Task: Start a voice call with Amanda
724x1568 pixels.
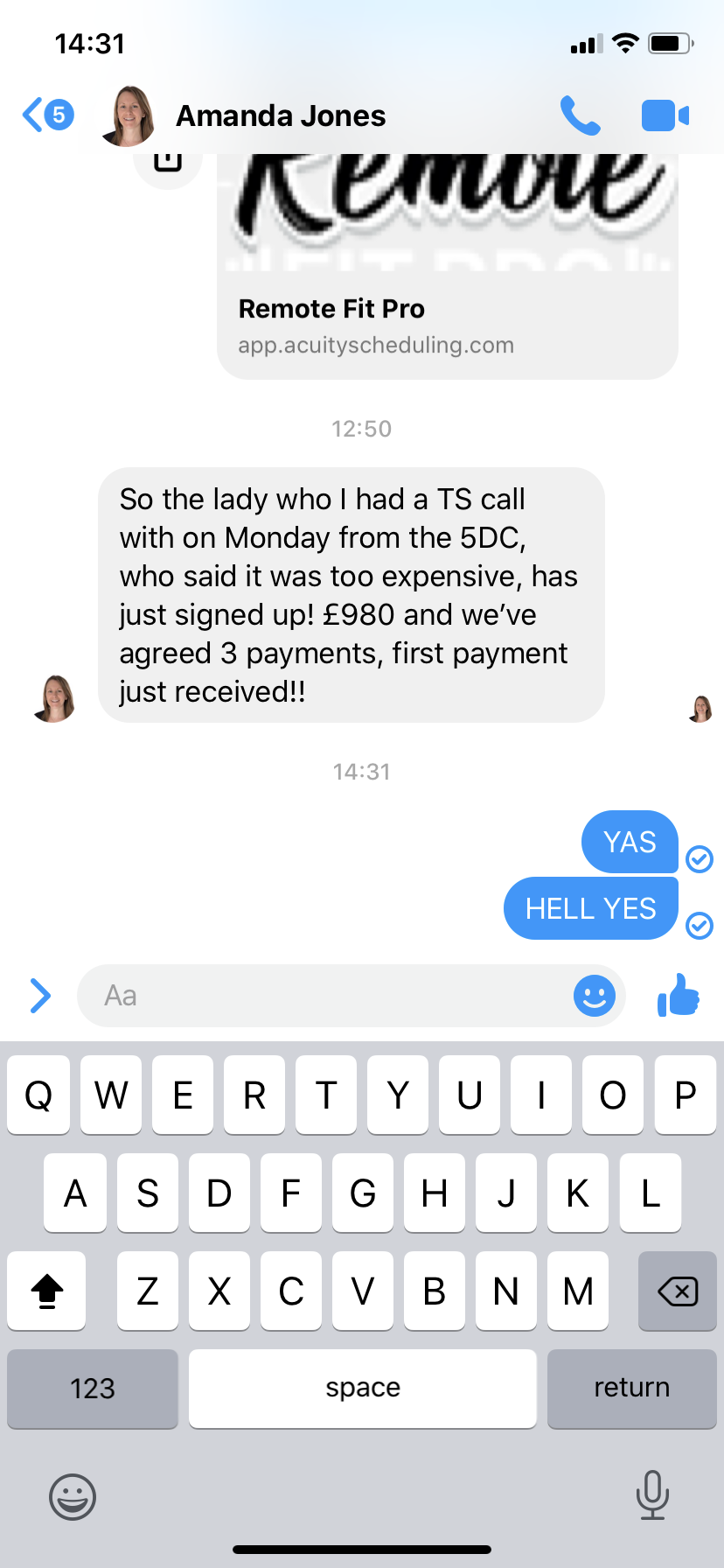Action: point(580,115)
